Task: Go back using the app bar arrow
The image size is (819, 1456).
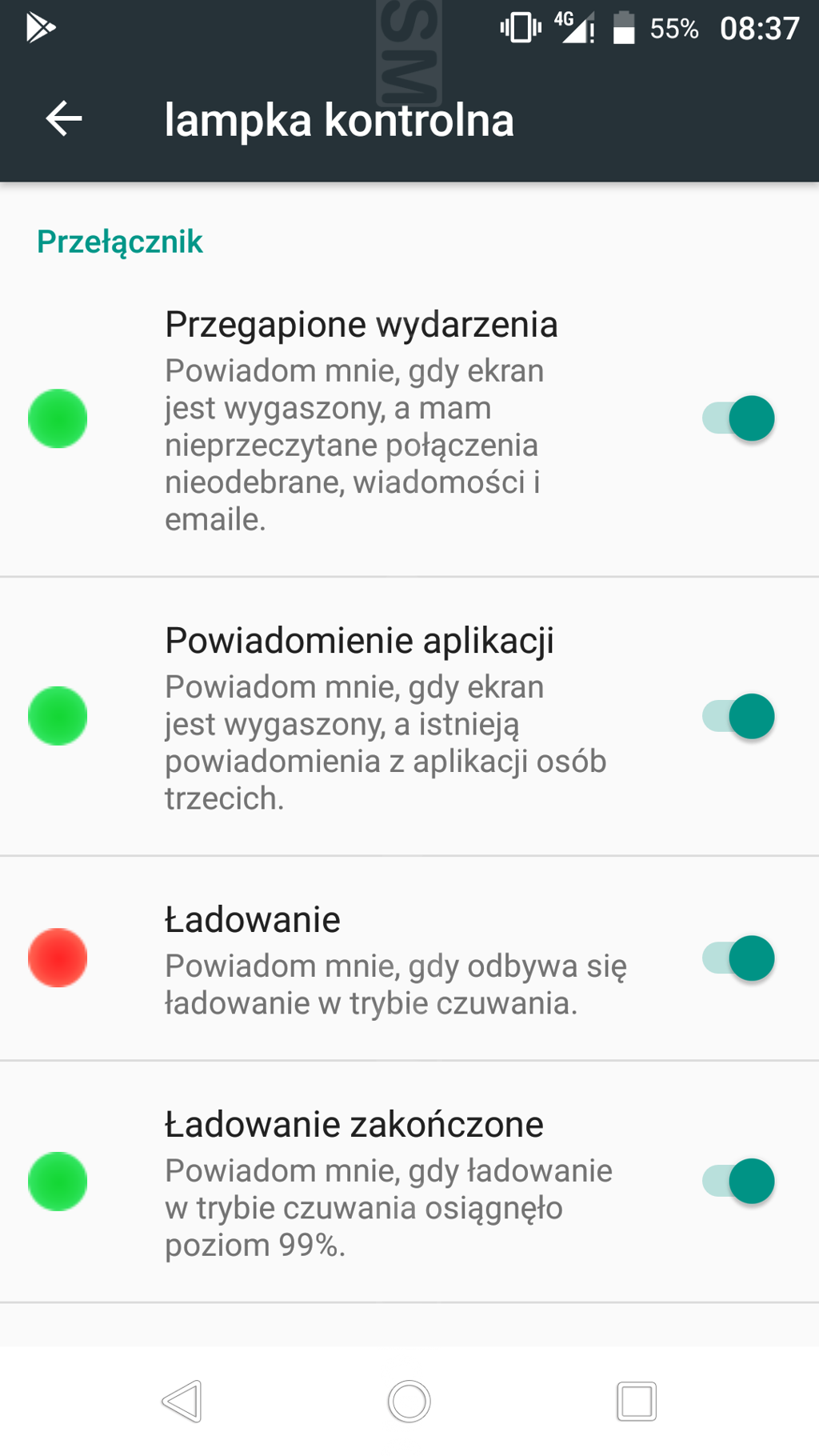Action: tap(64, 119)
